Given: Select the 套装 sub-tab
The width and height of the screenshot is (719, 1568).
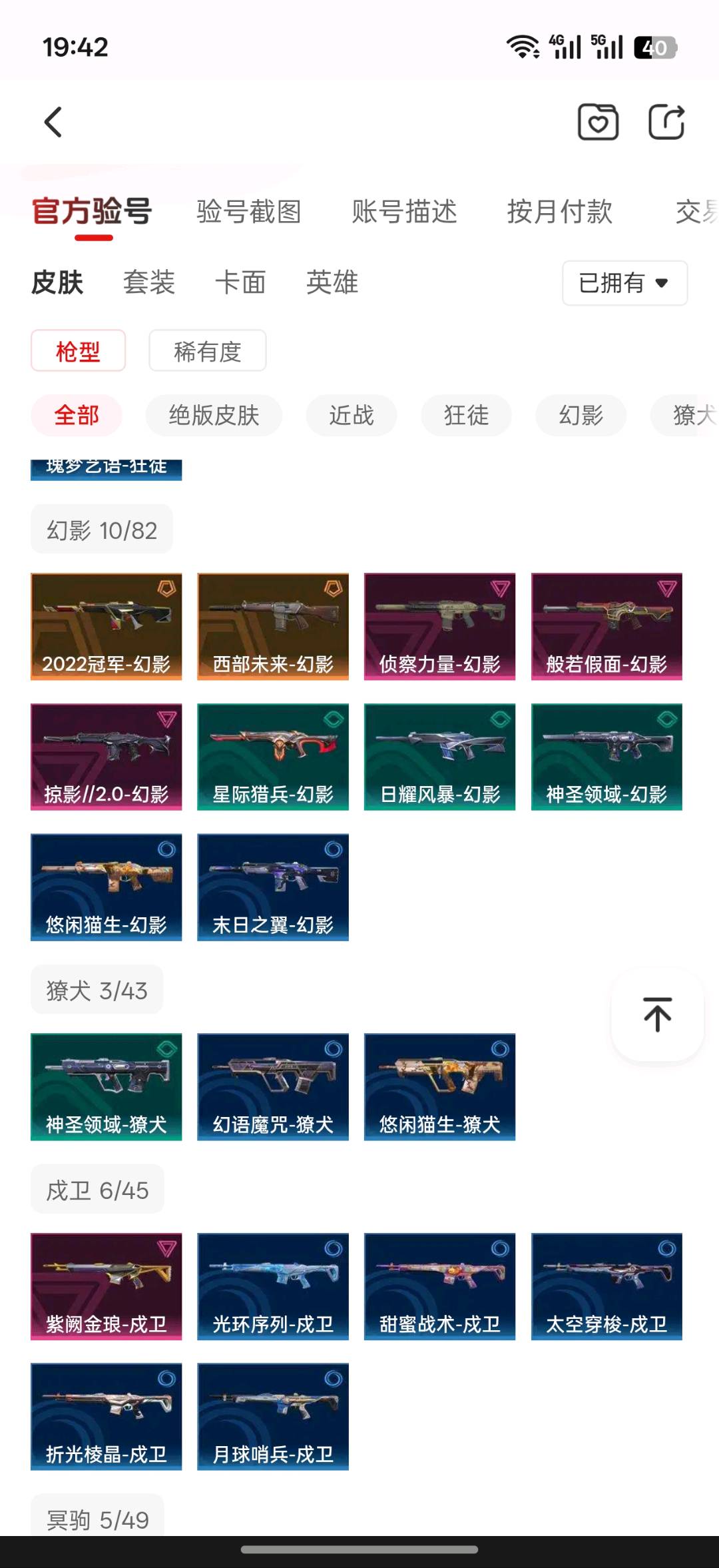Looking at the screenshot, I should [149, 282].
